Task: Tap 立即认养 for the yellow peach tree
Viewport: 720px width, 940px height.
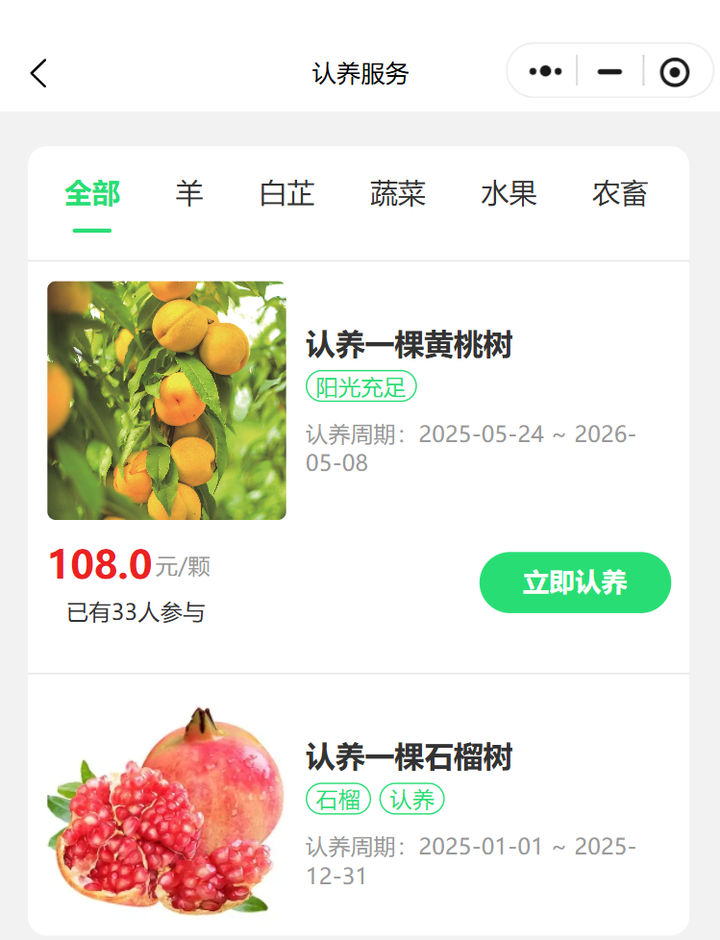Action: [x=575, y=582]
